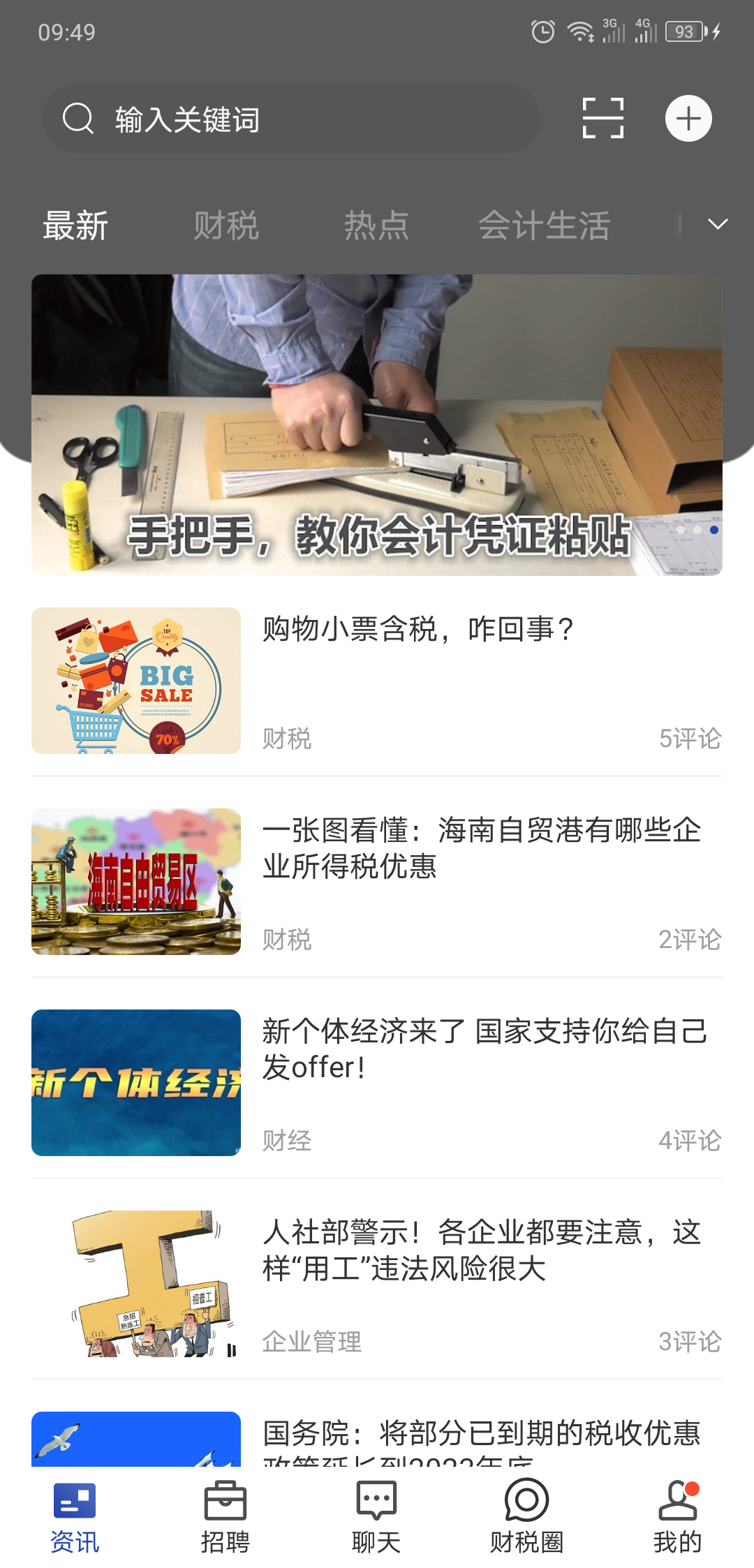The width and height of the screenshot is (754, 1568).
Task: Toggle to the news carousel video slide
Action: (377, 422)
